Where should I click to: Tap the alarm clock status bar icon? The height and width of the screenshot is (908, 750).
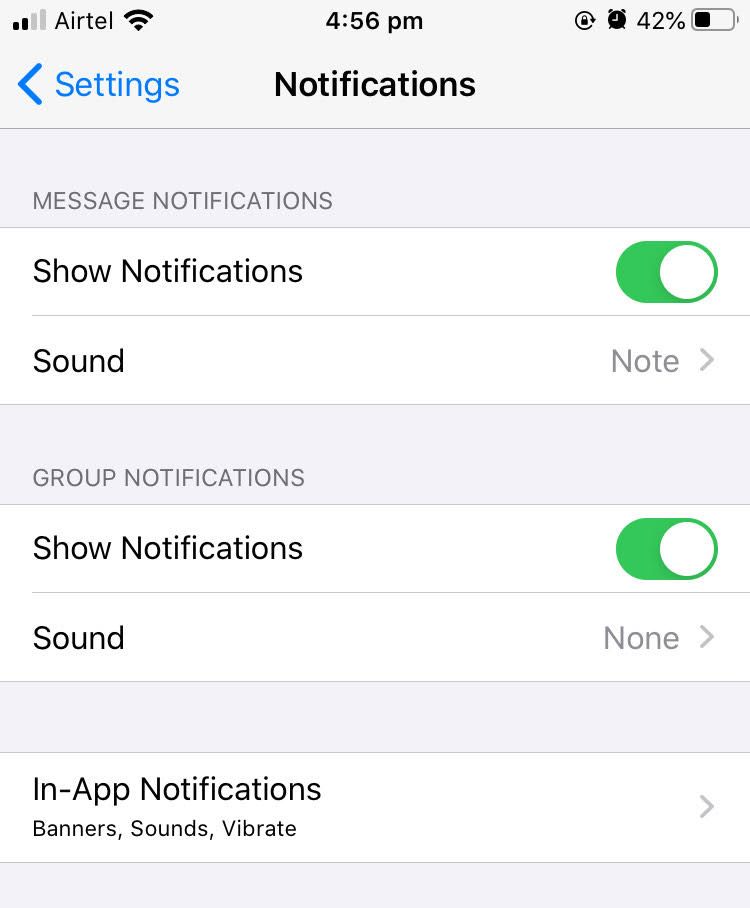coord(616,19)
